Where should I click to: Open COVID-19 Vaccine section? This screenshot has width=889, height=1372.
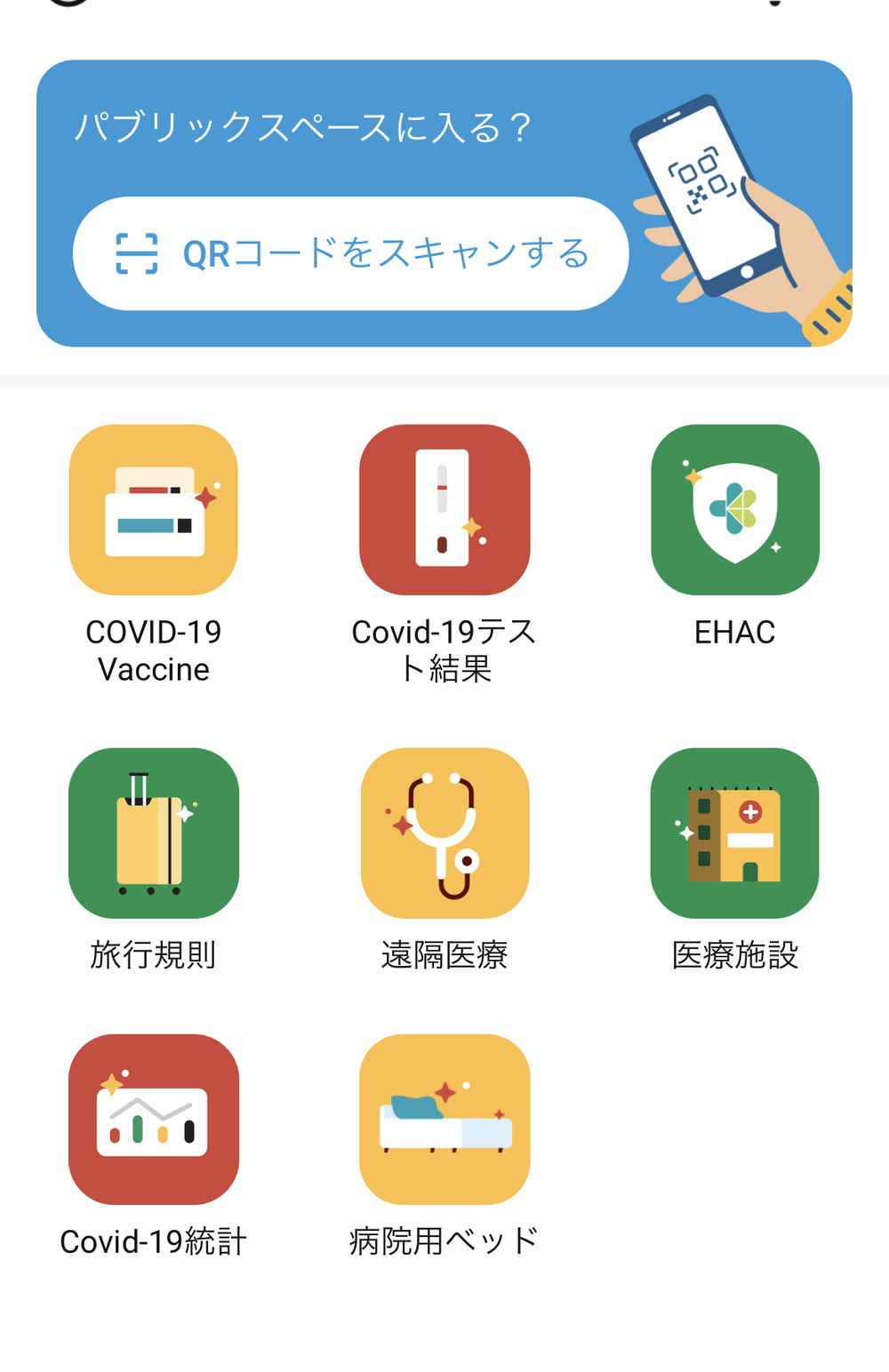154,510
